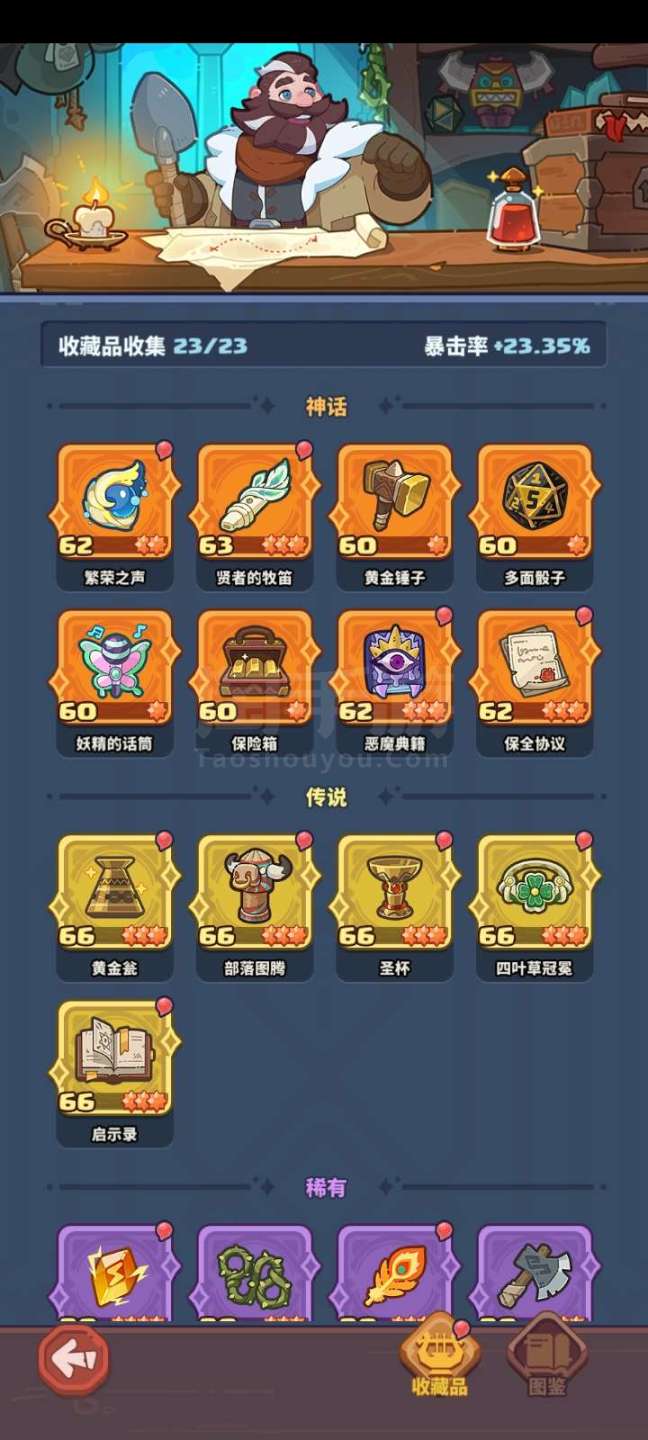Screen dimensions: 648x1440
Task: Select the 收藏品 tab
Action: click(440, 1358)
